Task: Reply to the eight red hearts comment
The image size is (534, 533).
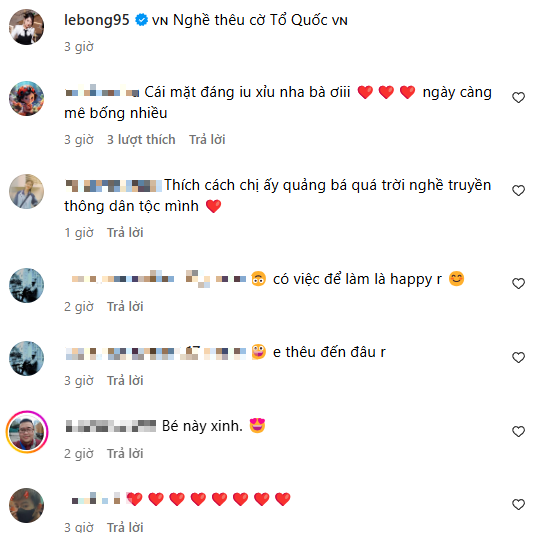Action: [x=125, y=527]
